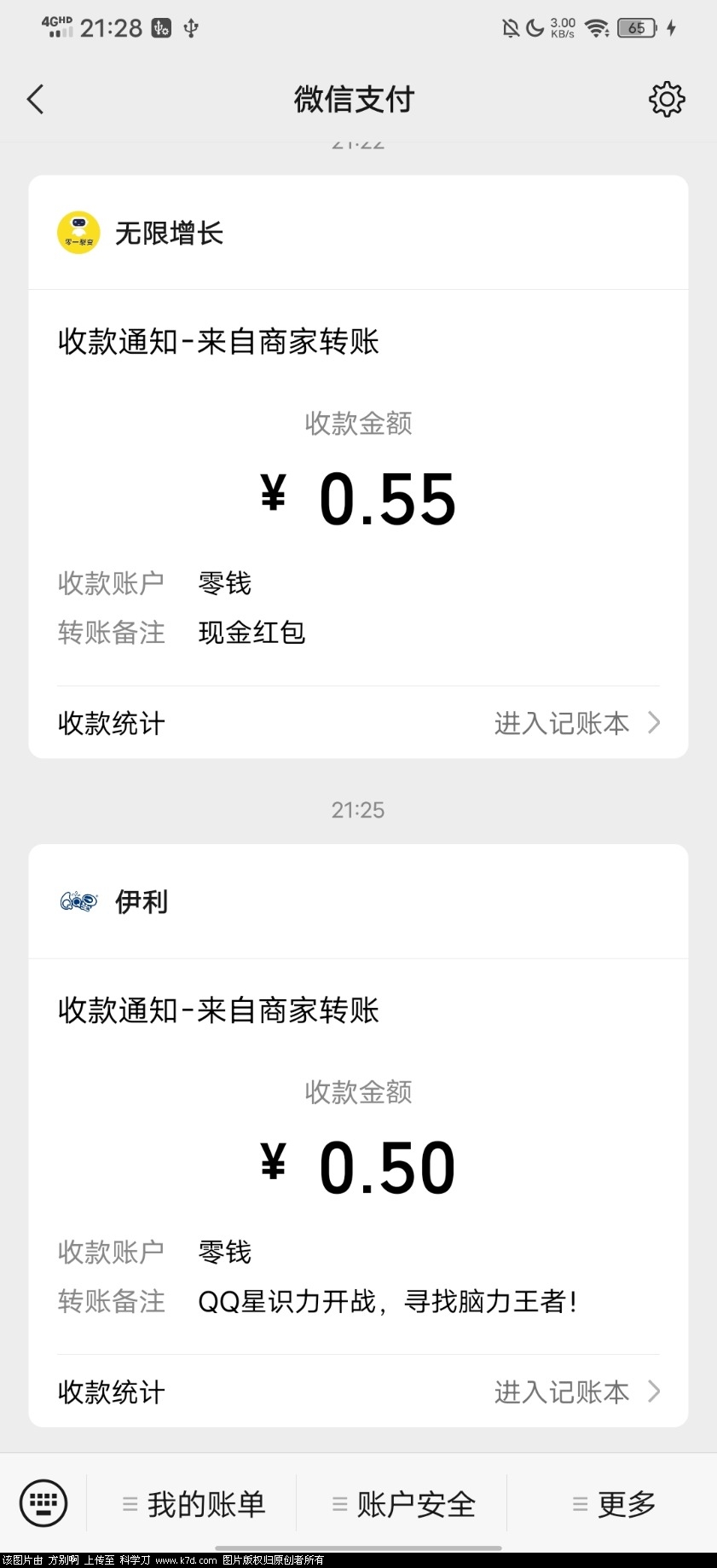Screen dimensions: 717x1568
Task: Open 我的账单 menu
Action: [x=194, y=1504]
